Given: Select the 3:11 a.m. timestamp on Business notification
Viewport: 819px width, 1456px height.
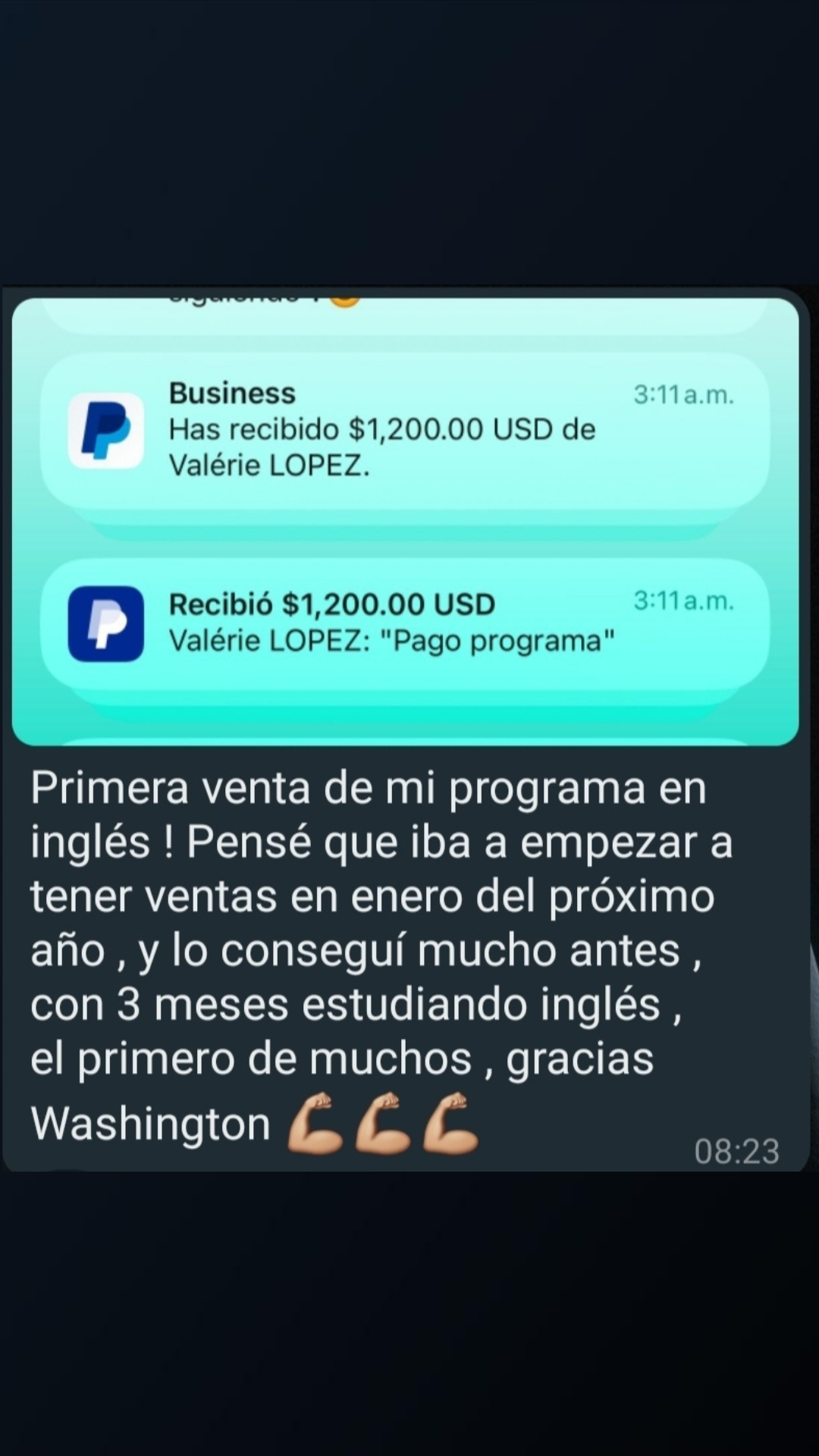Looking at the screenshot, I should 683,394.
